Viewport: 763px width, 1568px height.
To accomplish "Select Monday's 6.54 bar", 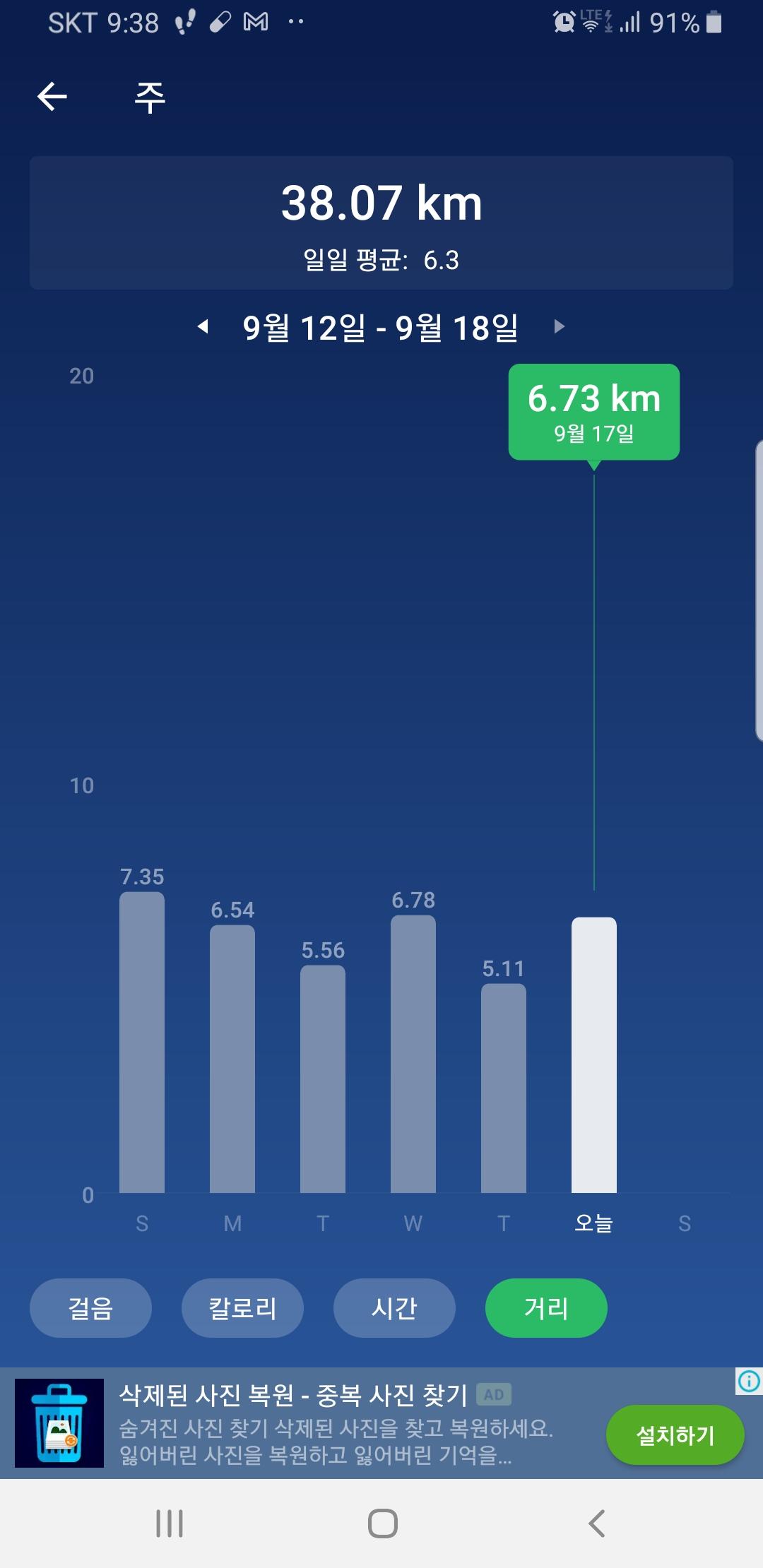I will coord(232,1059).
